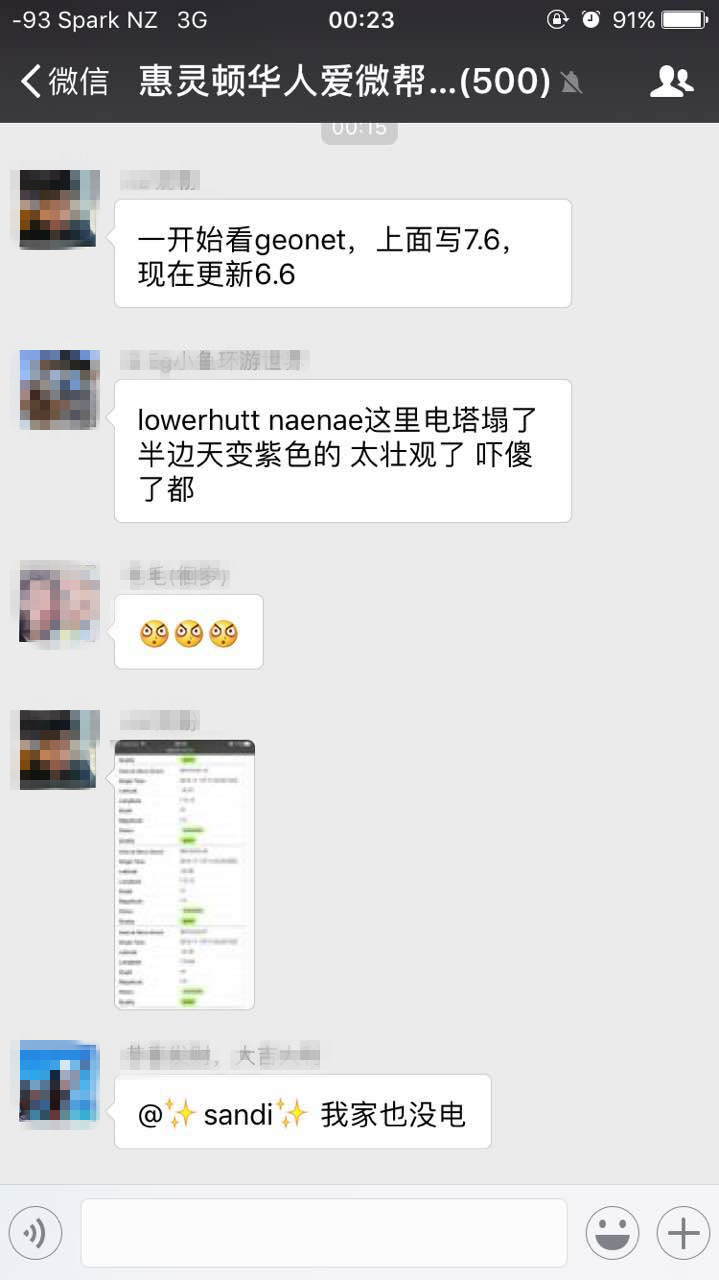Open the plus attachments menu

pyautogui.click(x=683, y=1232)
